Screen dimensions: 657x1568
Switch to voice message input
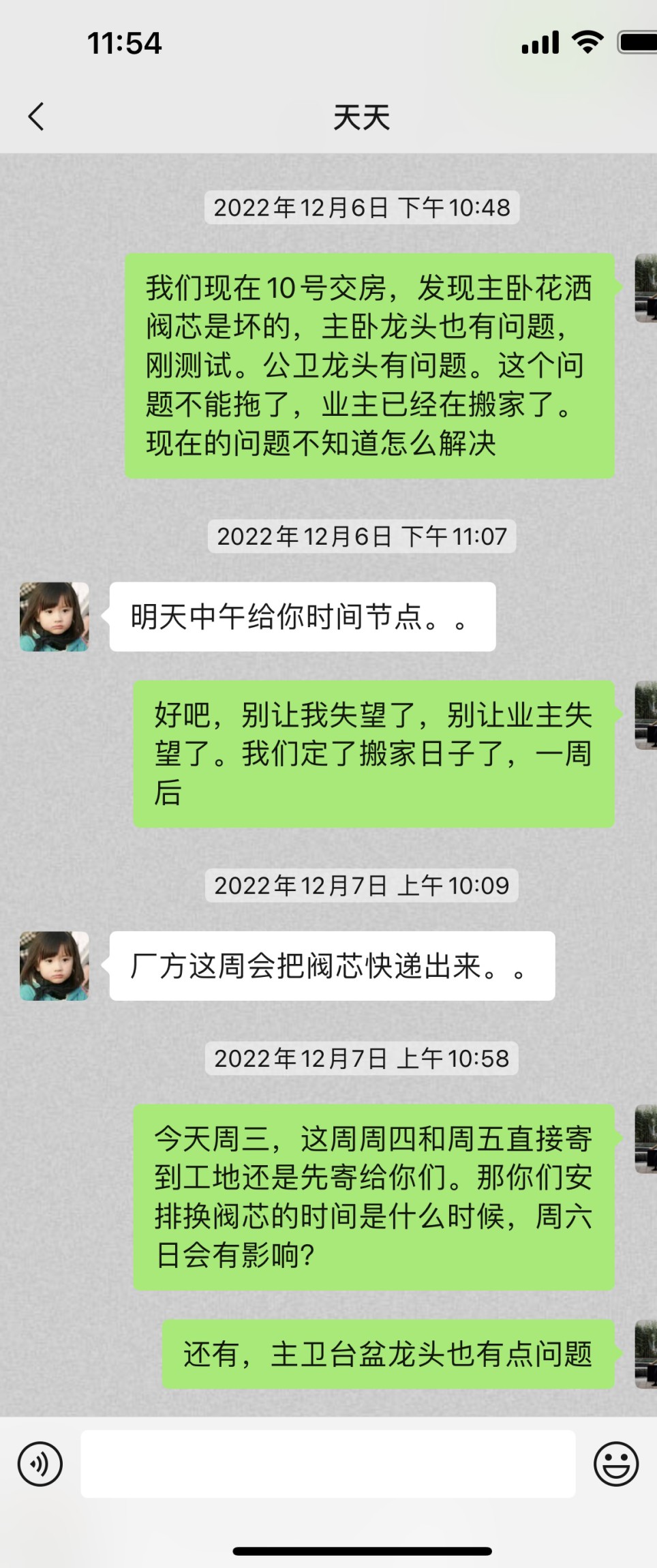tap(40, 1464)
